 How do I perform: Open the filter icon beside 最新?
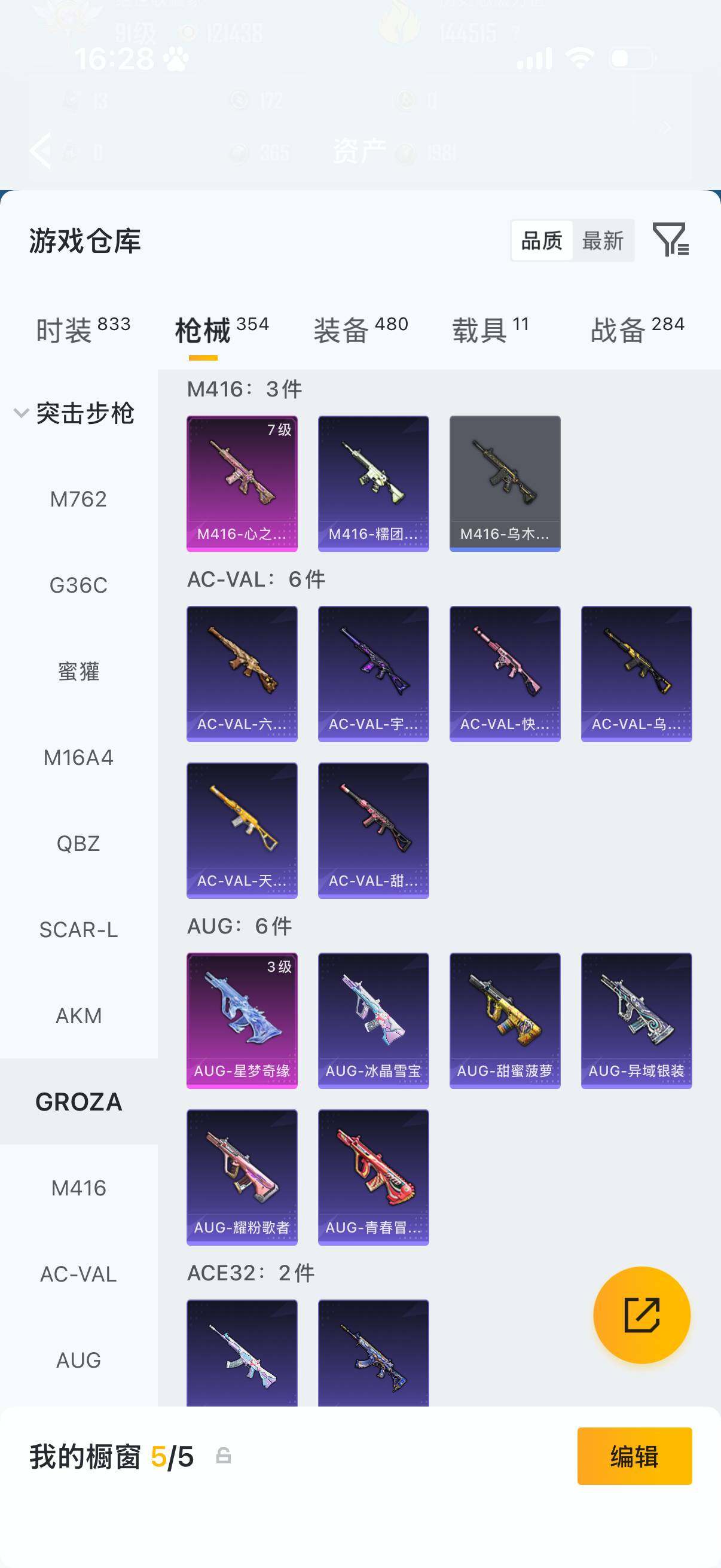(x=670, y=240)
